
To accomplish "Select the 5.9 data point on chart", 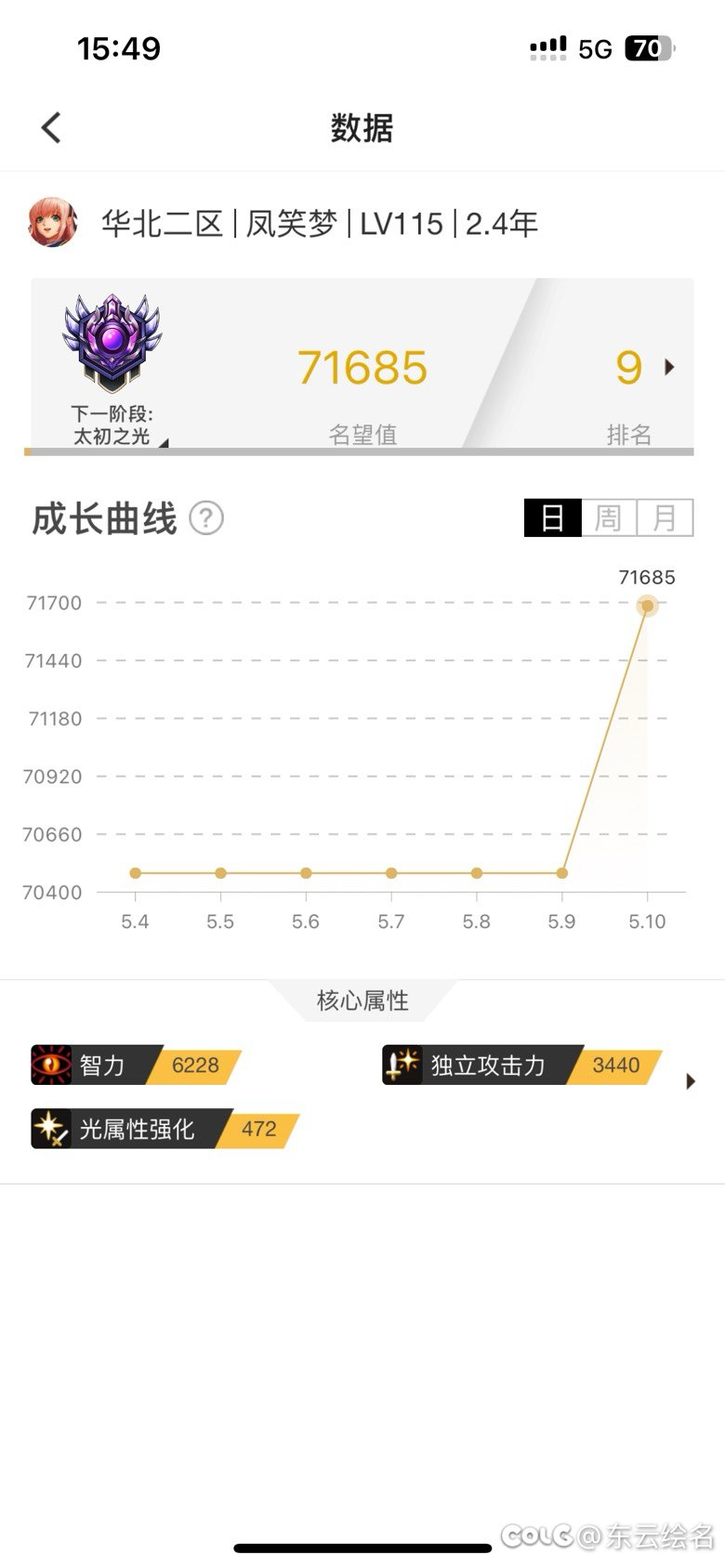I will 561,873.
